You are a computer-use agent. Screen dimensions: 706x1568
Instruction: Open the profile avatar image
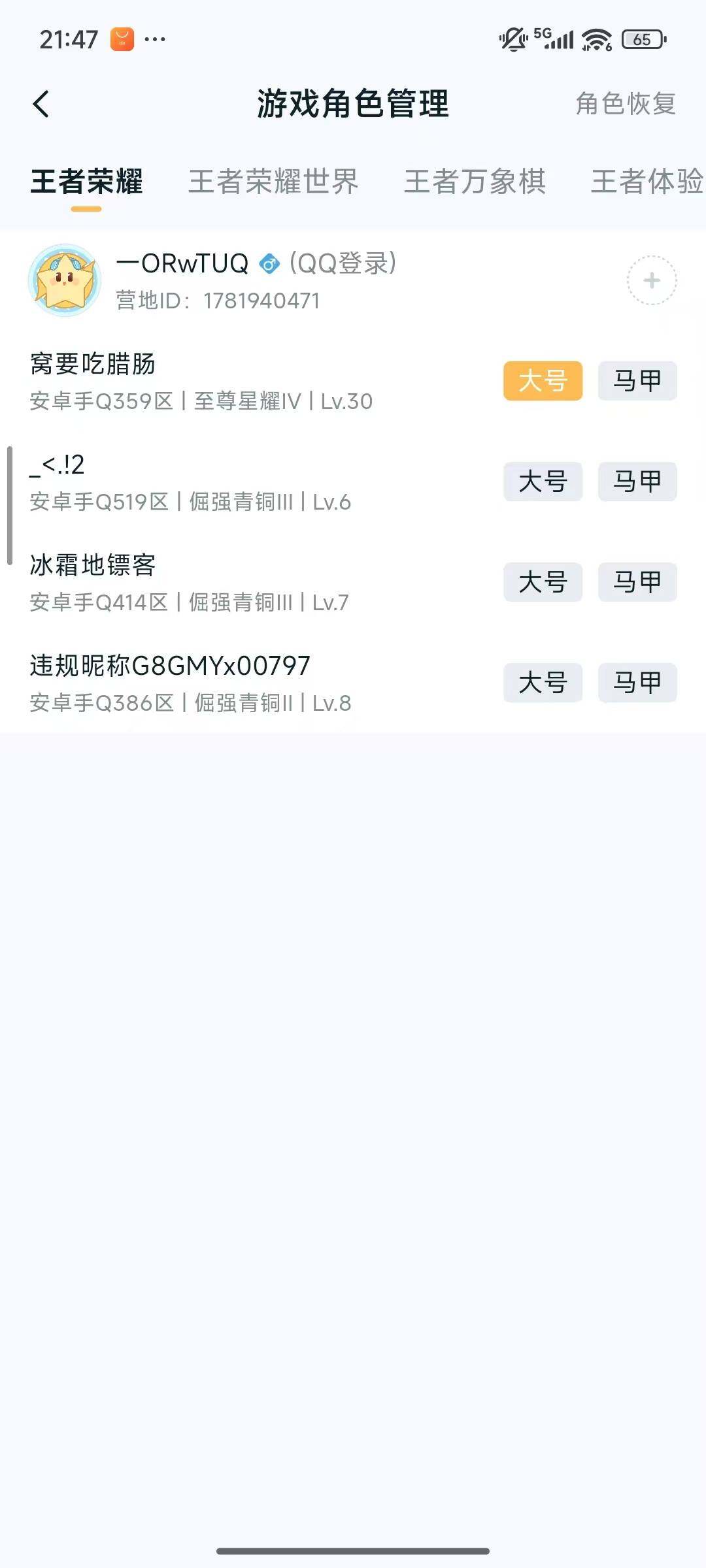click(65, 281)
